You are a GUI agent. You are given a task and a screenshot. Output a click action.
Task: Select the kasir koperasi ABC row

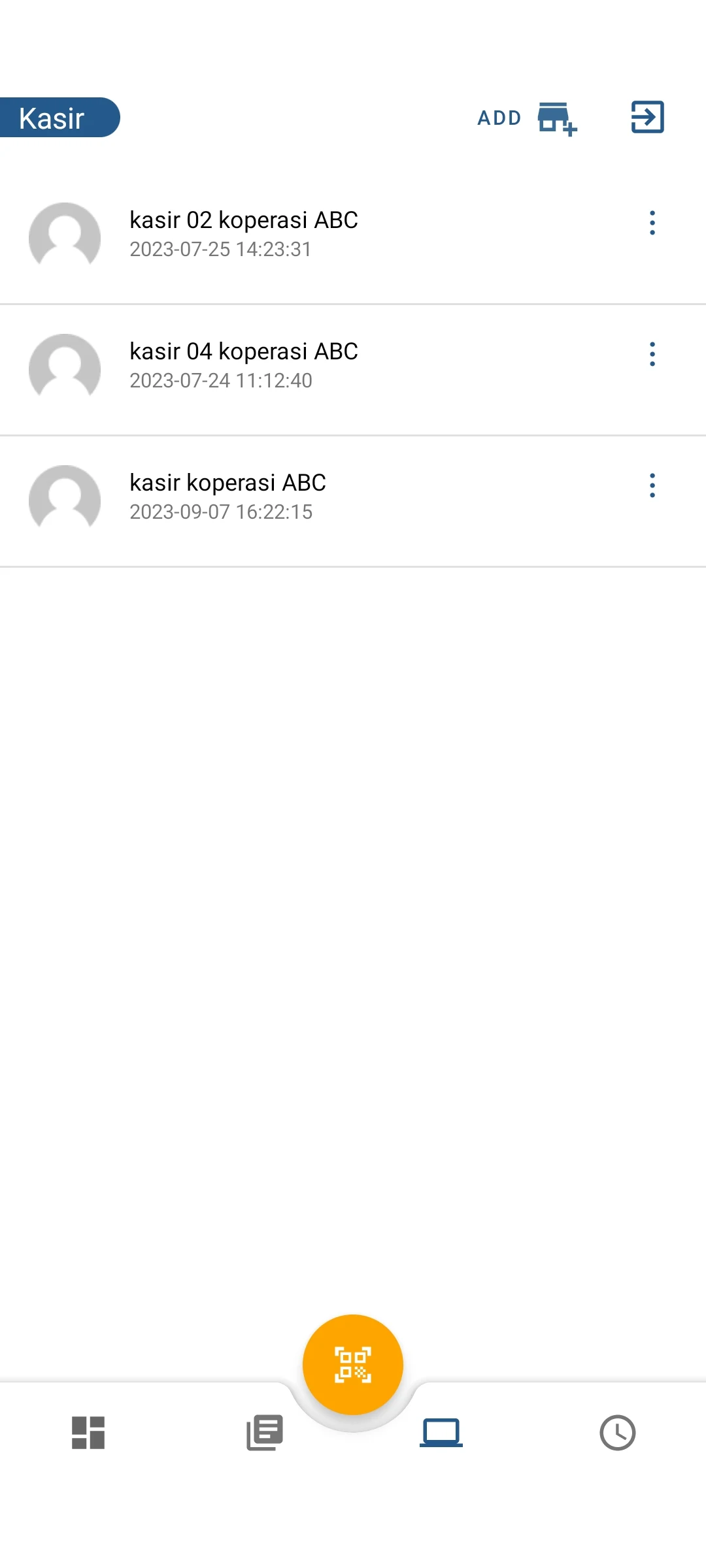pos(353,501)
